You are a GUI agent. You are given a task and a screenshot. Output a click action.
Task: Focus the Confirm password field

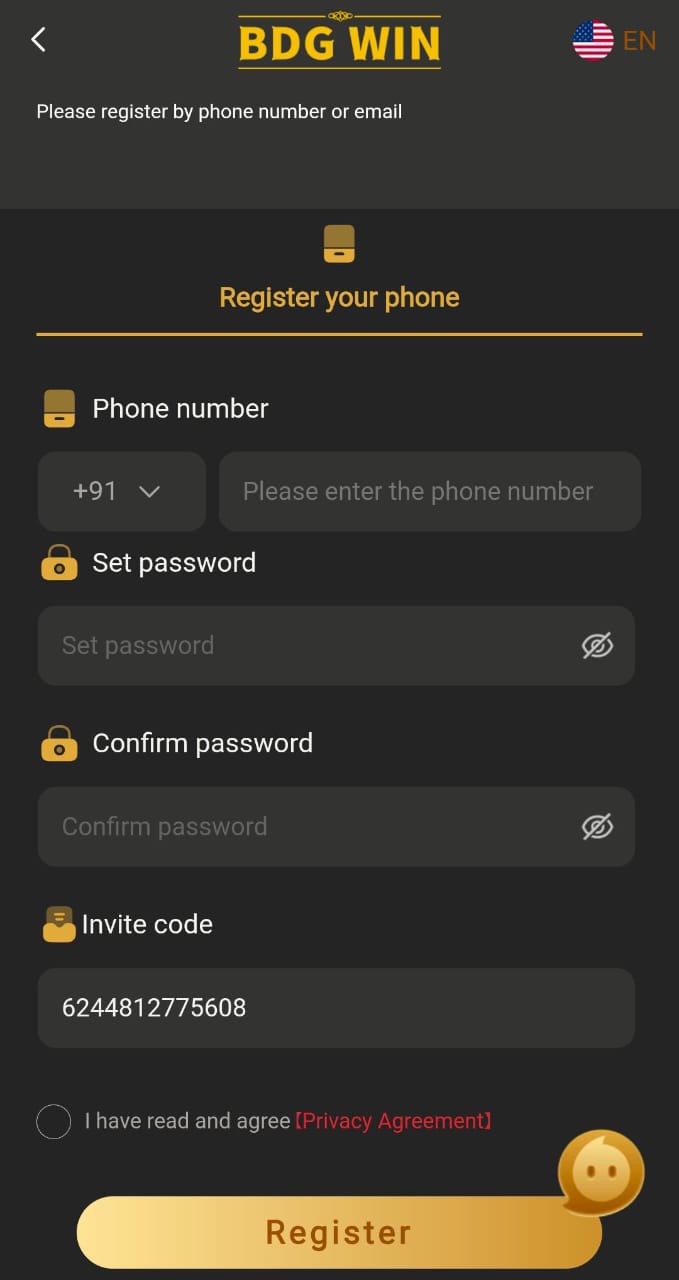336,826
